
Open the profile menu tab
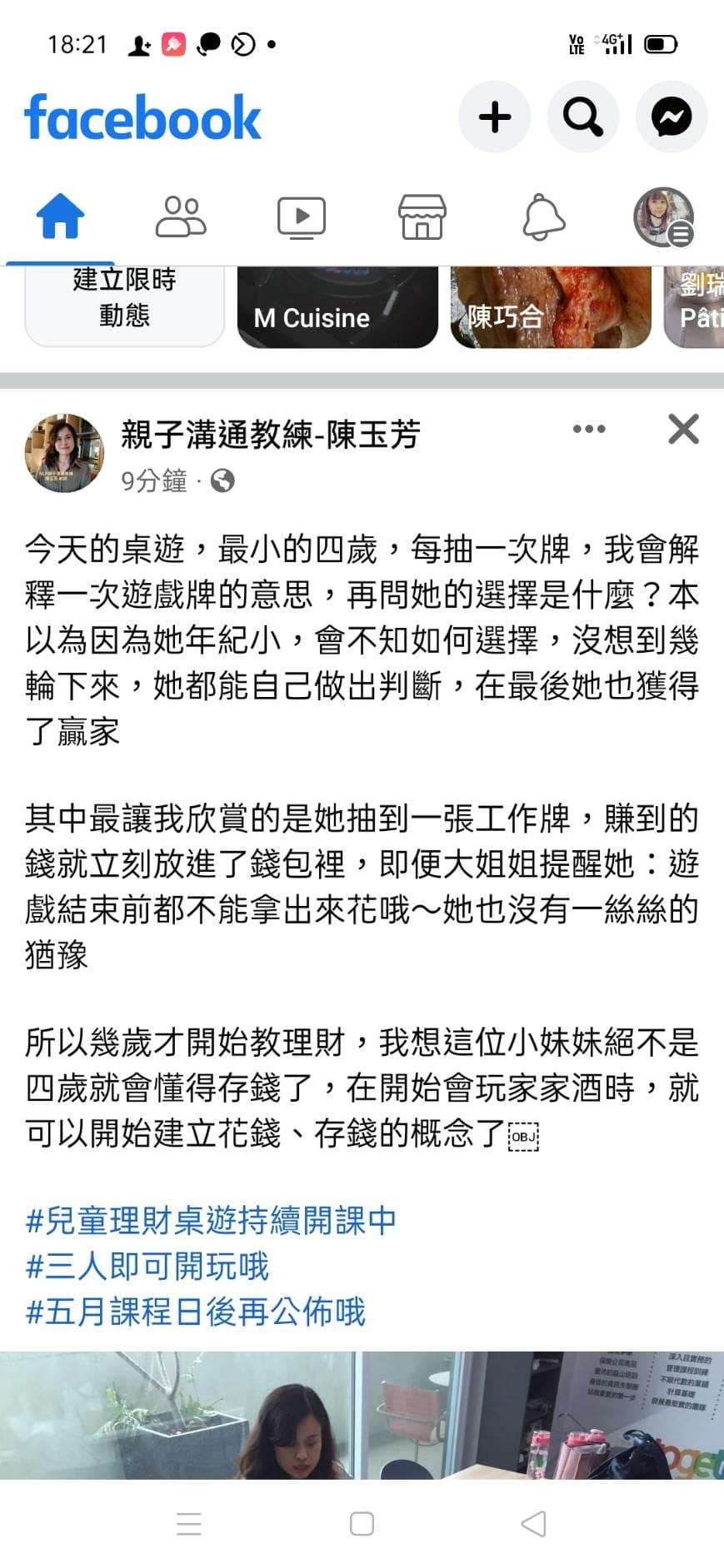pos(663,217)
